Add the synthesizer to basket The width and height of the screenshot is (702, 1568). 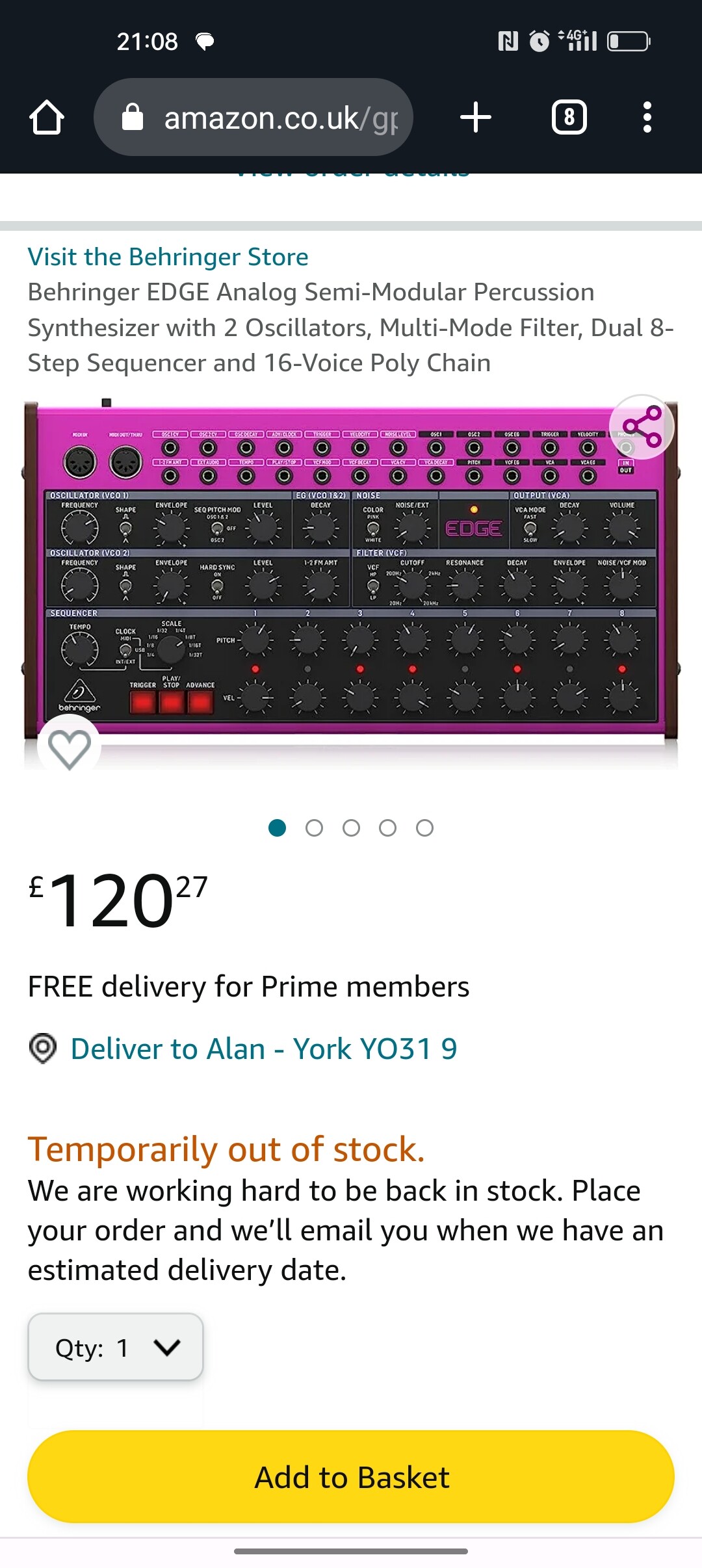[x=351, y=1477]
